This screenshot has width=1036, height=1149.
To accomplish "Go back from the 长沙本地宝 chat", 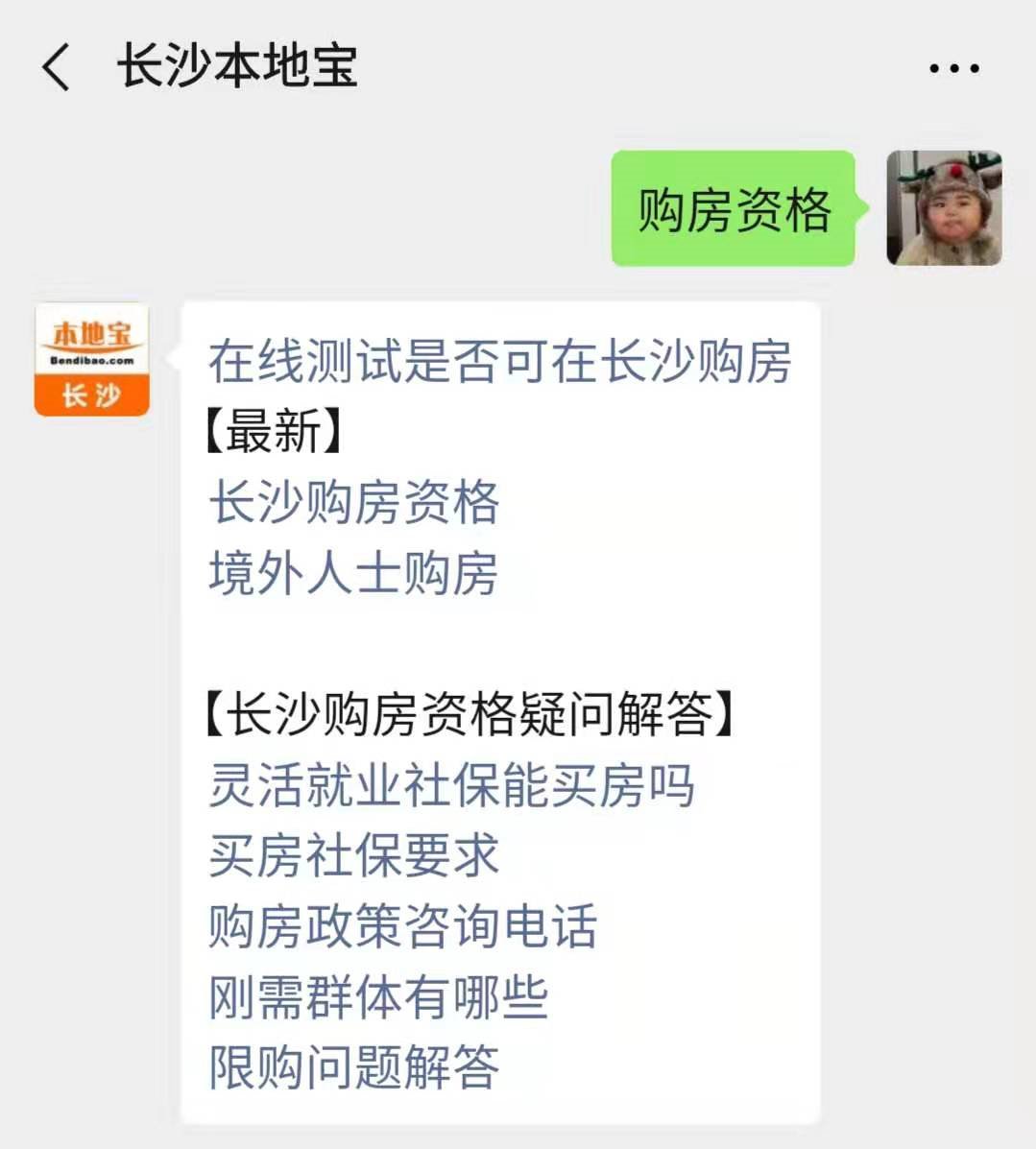I will 57,68.
